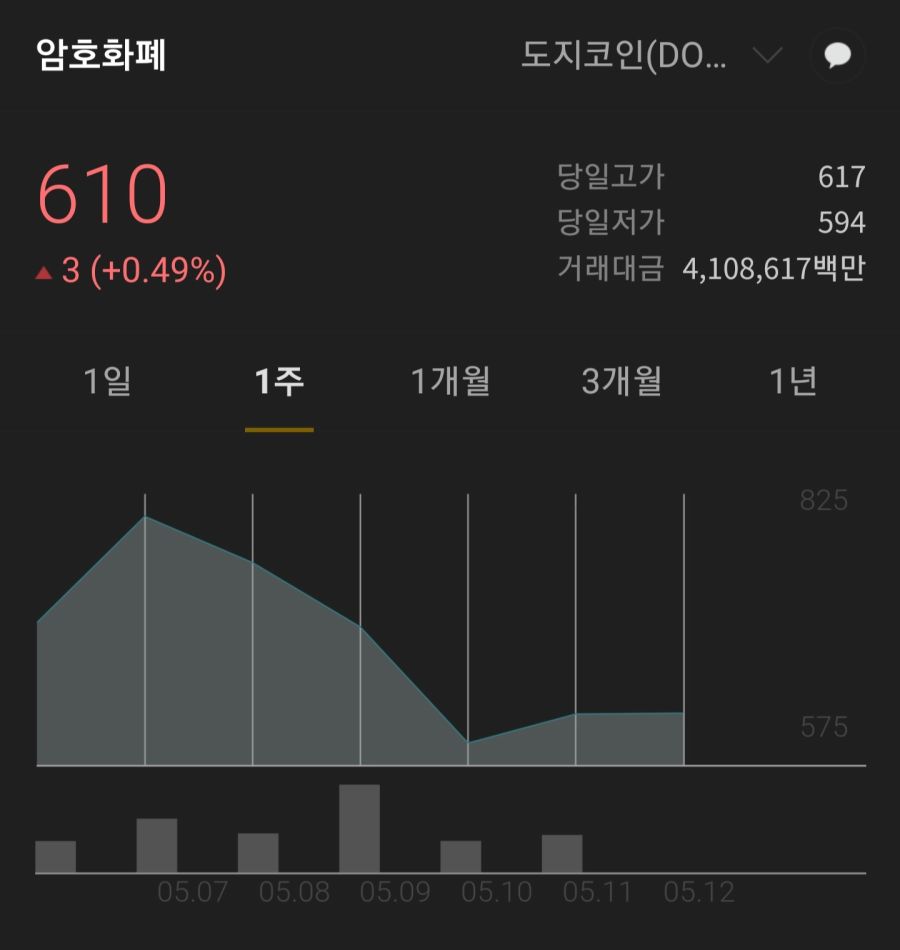Switch to the 1일 chart tab

[108, 380]
